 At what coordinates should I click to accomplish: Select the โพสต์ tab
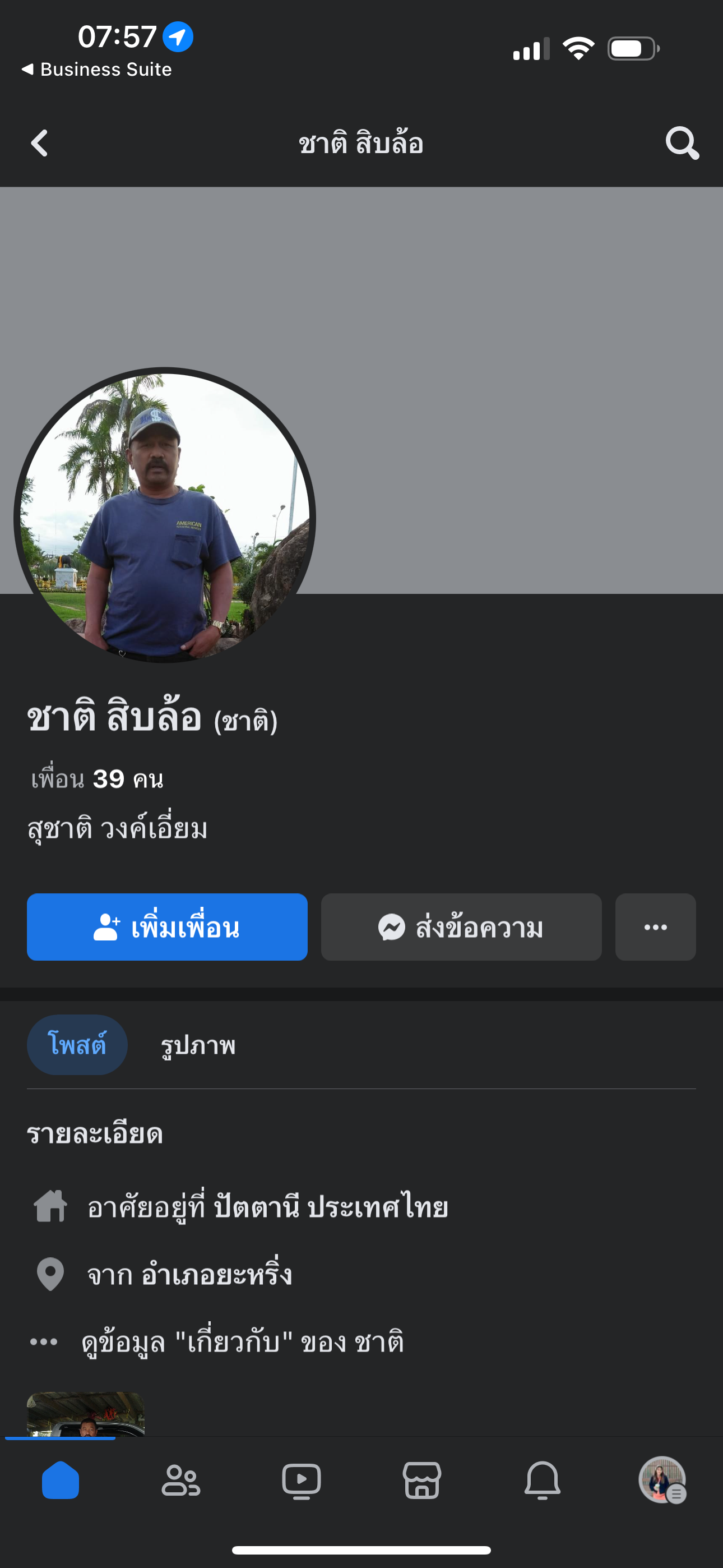tap(77, 1045)
